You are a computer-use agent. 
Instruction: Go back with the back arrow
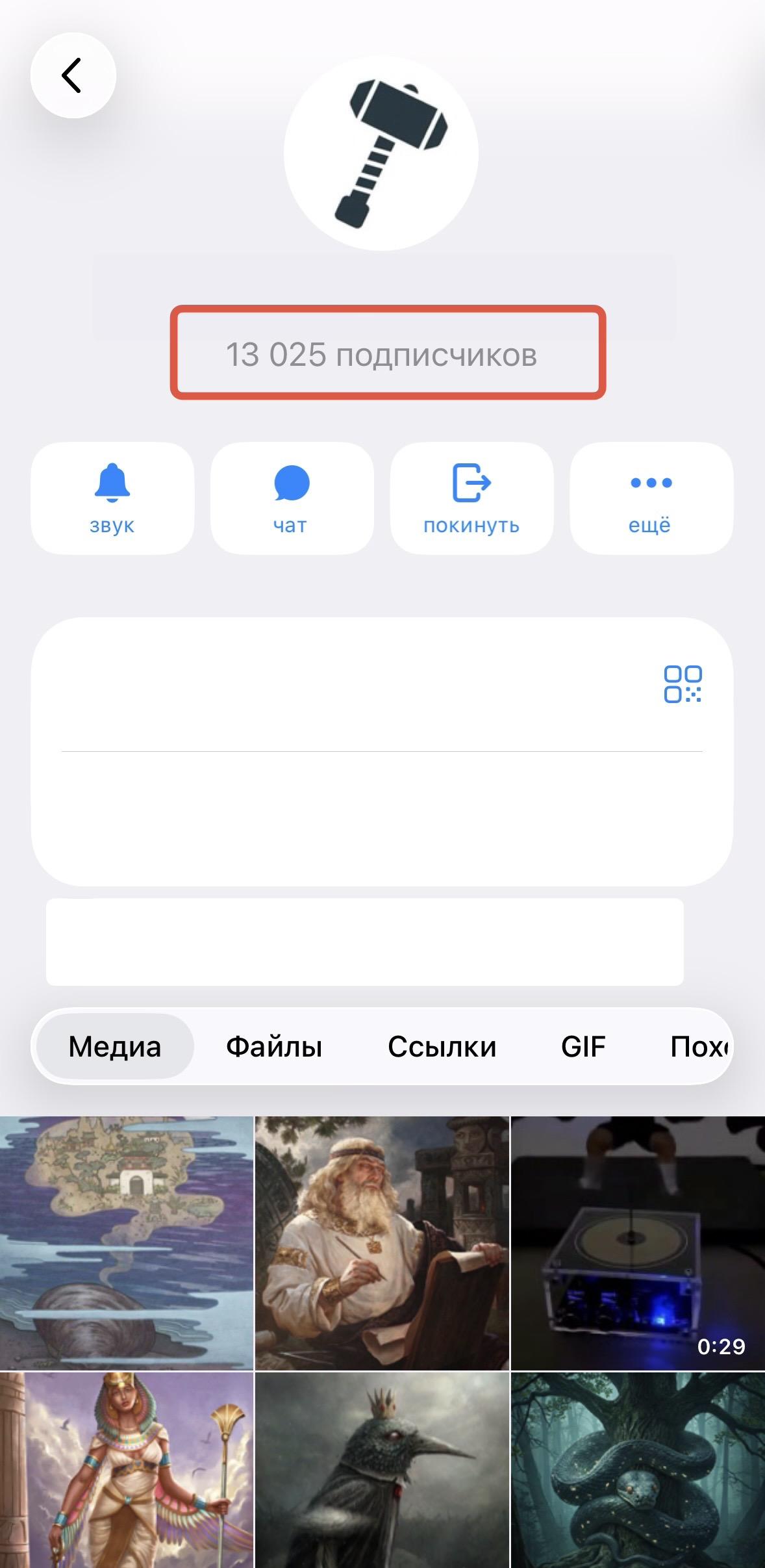click(73, 75)
